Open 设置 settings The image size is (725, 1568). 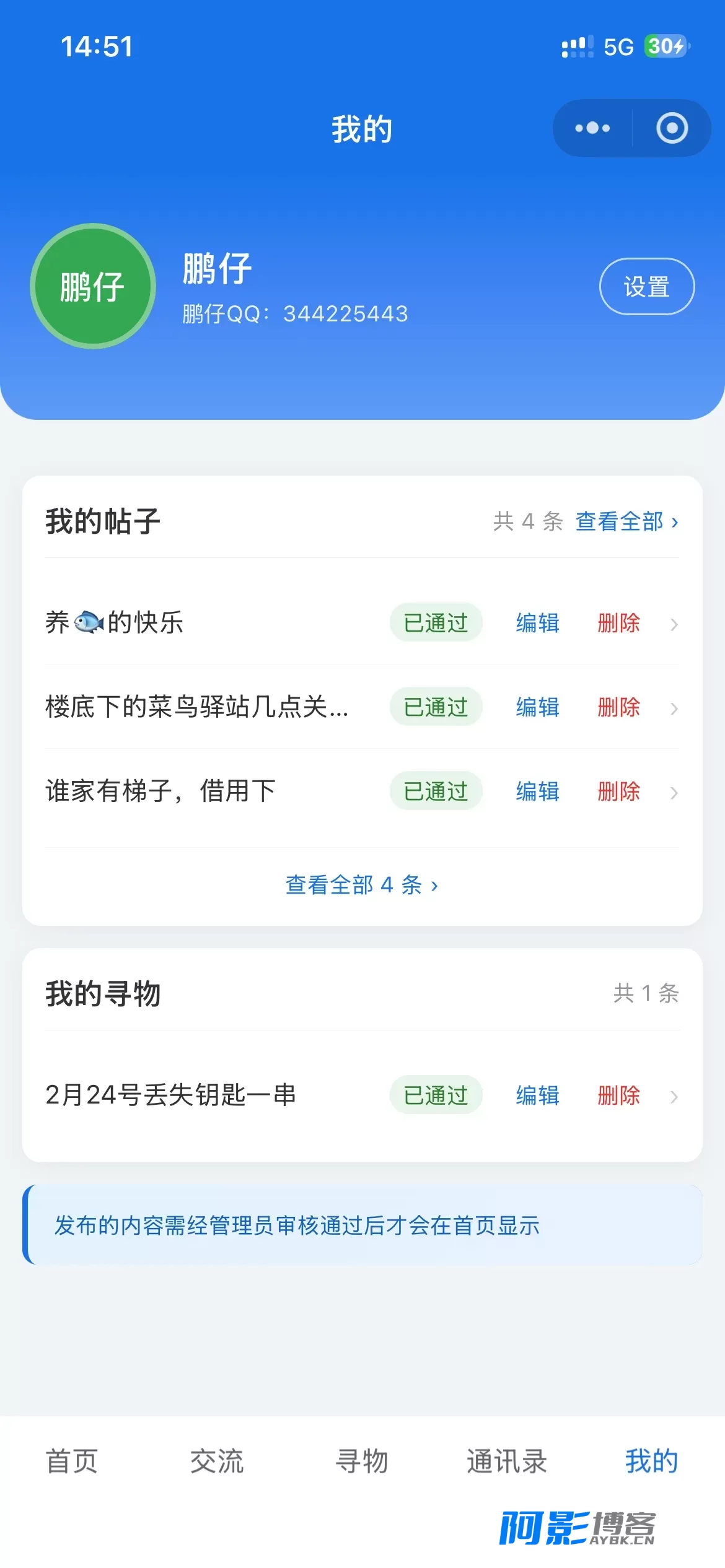click(647, 287)
